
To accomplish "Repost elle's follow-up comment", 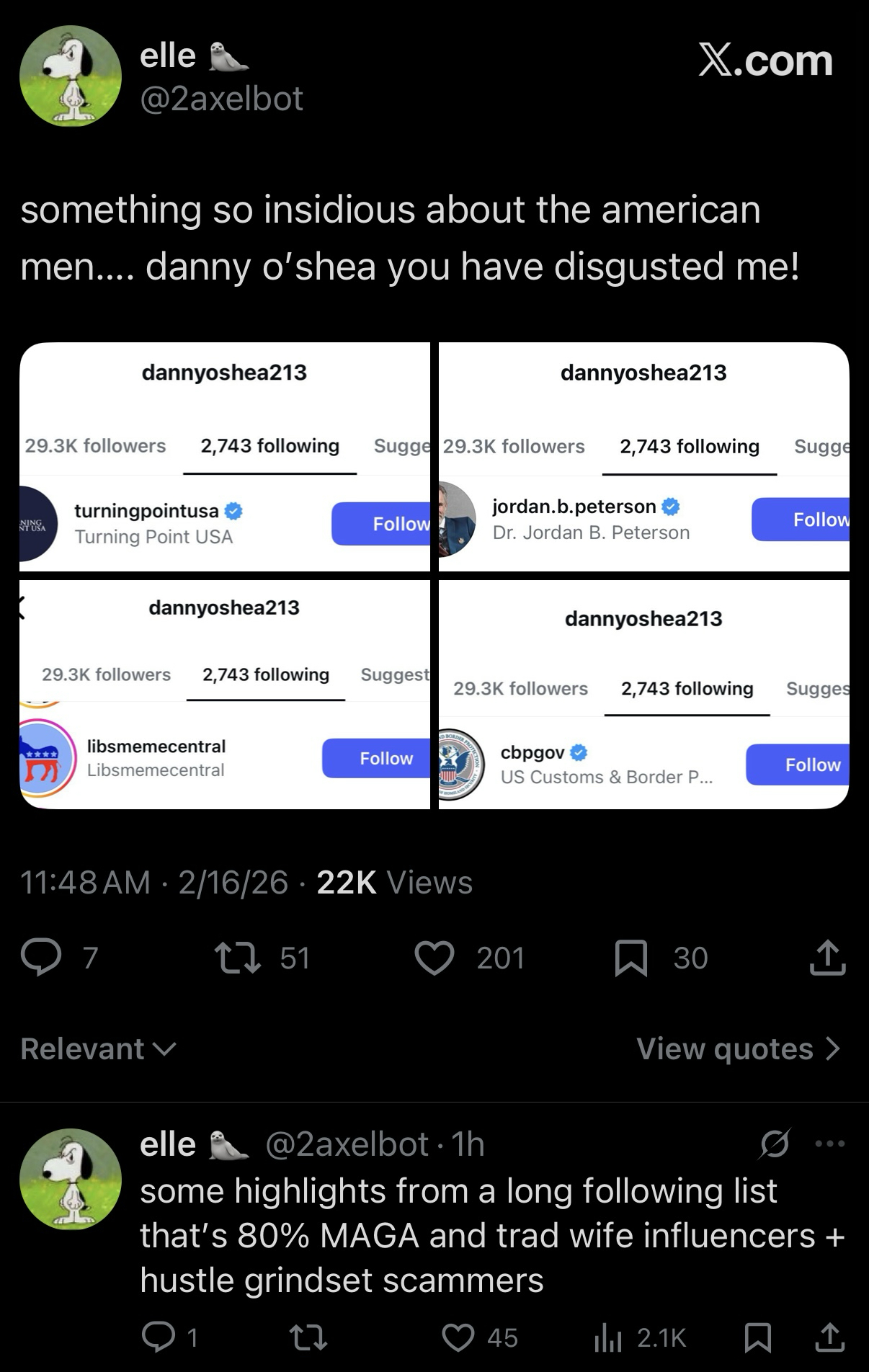I will click(308, 1338).
